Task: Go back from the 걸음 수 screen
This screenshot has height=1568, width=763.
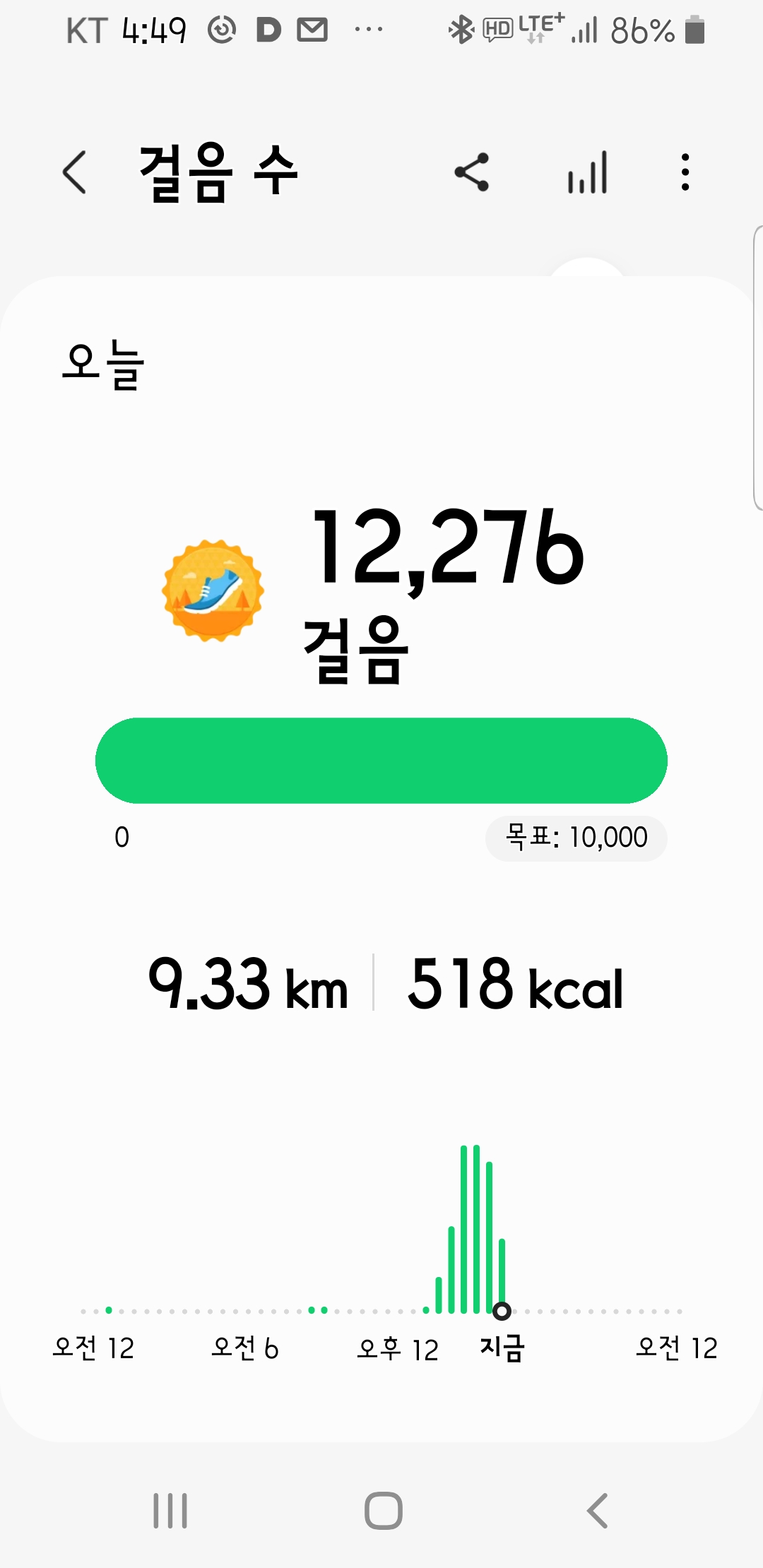Action: pos(75,172)
